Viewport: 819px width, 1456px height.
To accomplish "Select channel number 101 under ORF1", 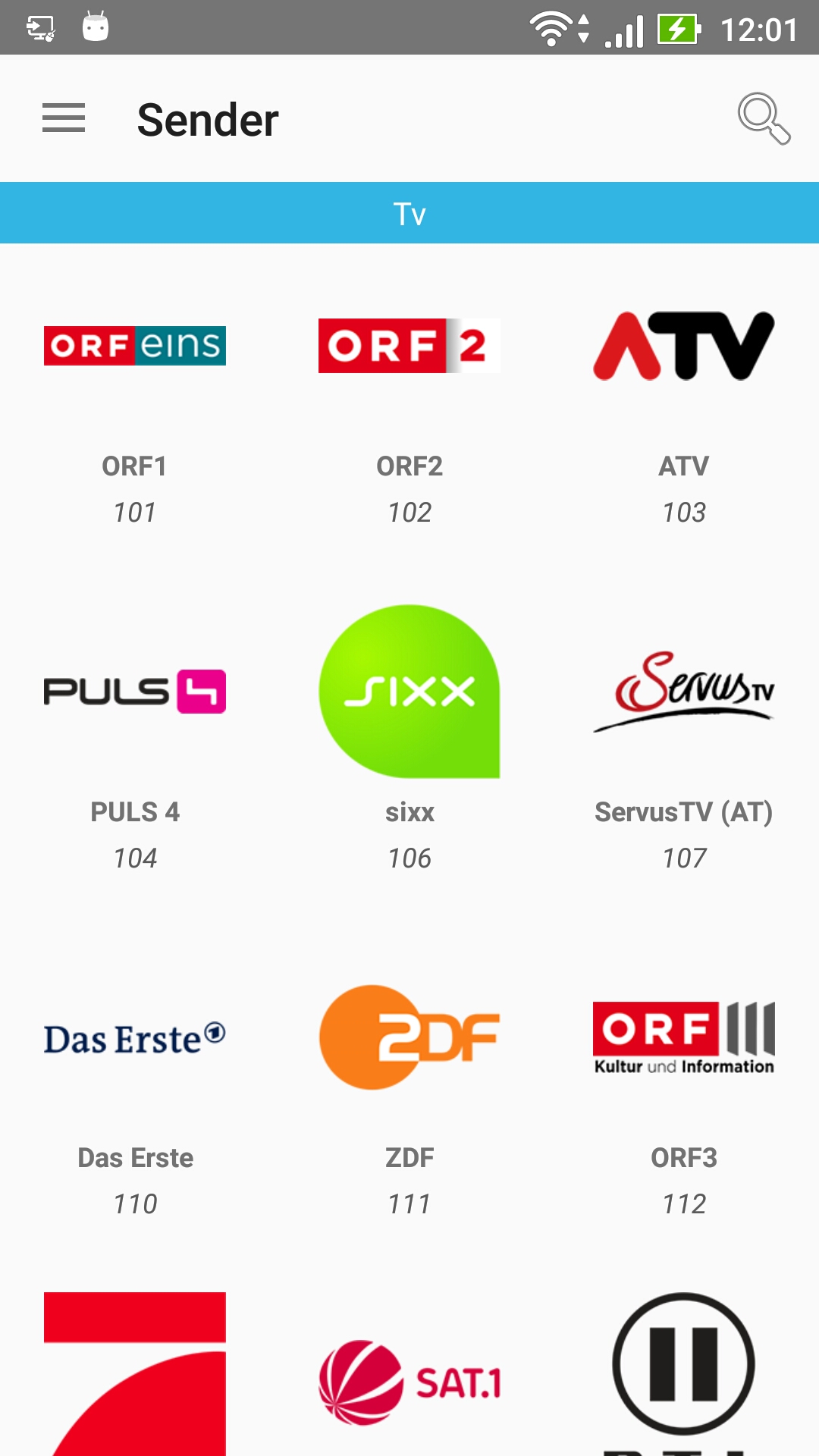I will pyautogui.click(x=134, y=513).
